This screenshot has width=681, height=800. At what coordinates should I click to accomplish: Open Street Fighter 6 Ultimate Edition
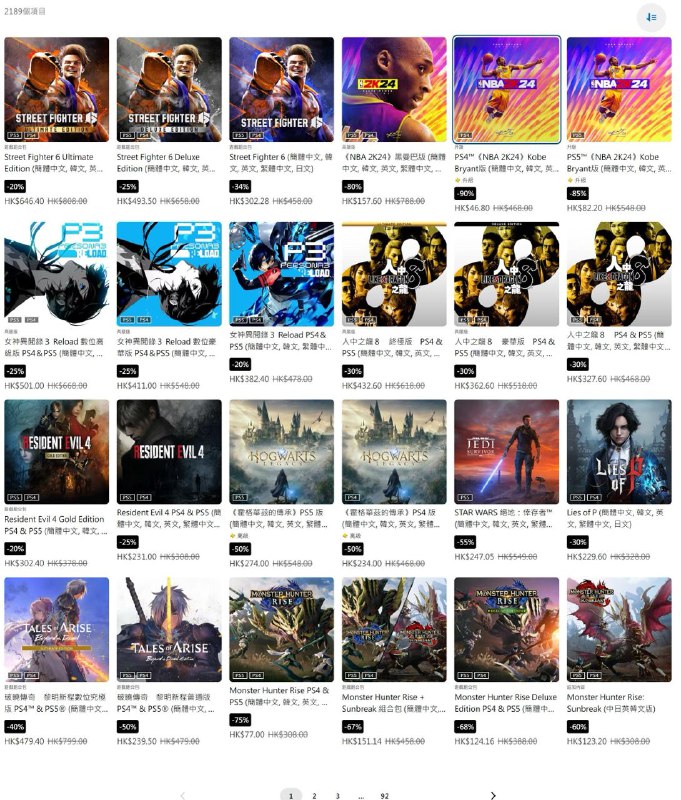tap(57, 90)
